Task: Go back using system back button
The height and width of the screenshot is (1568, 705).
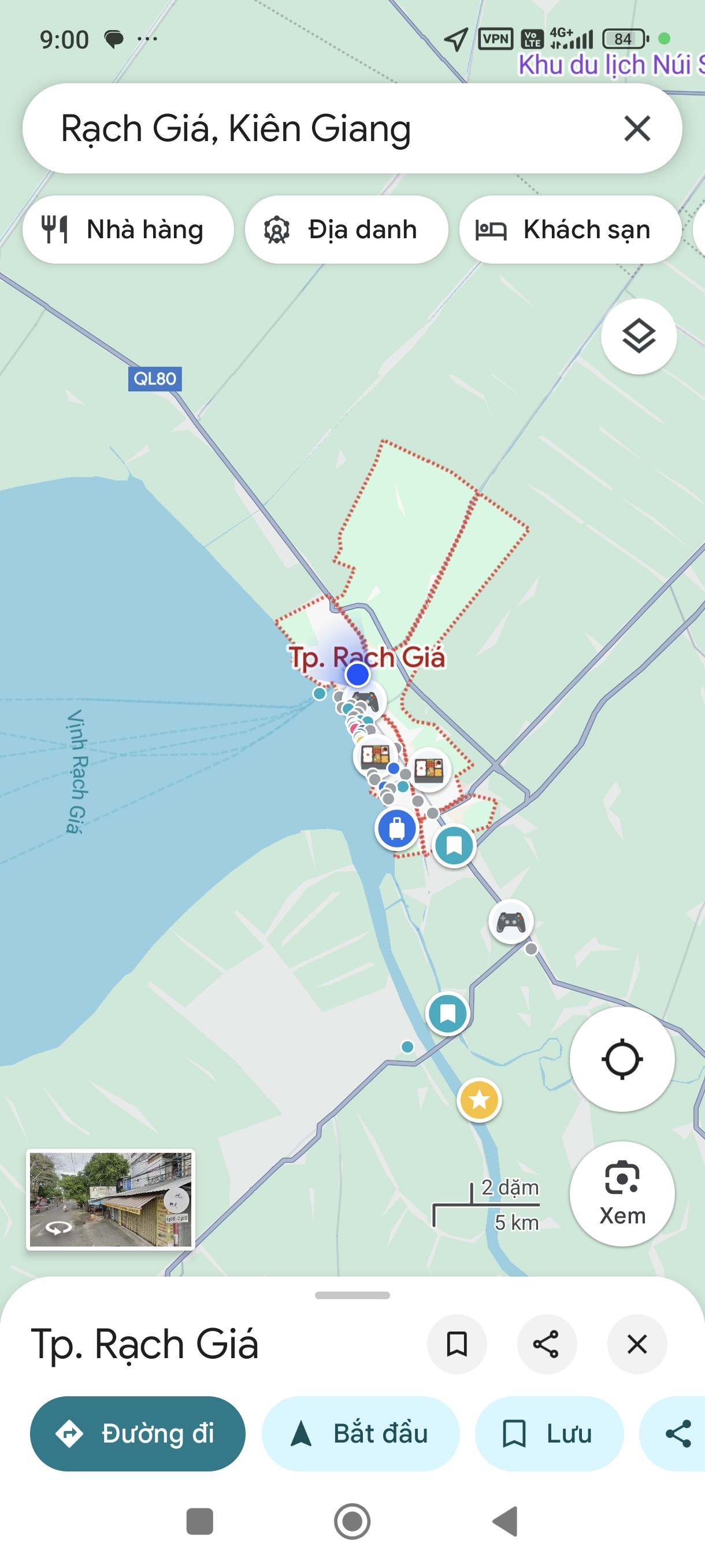Action: [x=505, y=1521]
